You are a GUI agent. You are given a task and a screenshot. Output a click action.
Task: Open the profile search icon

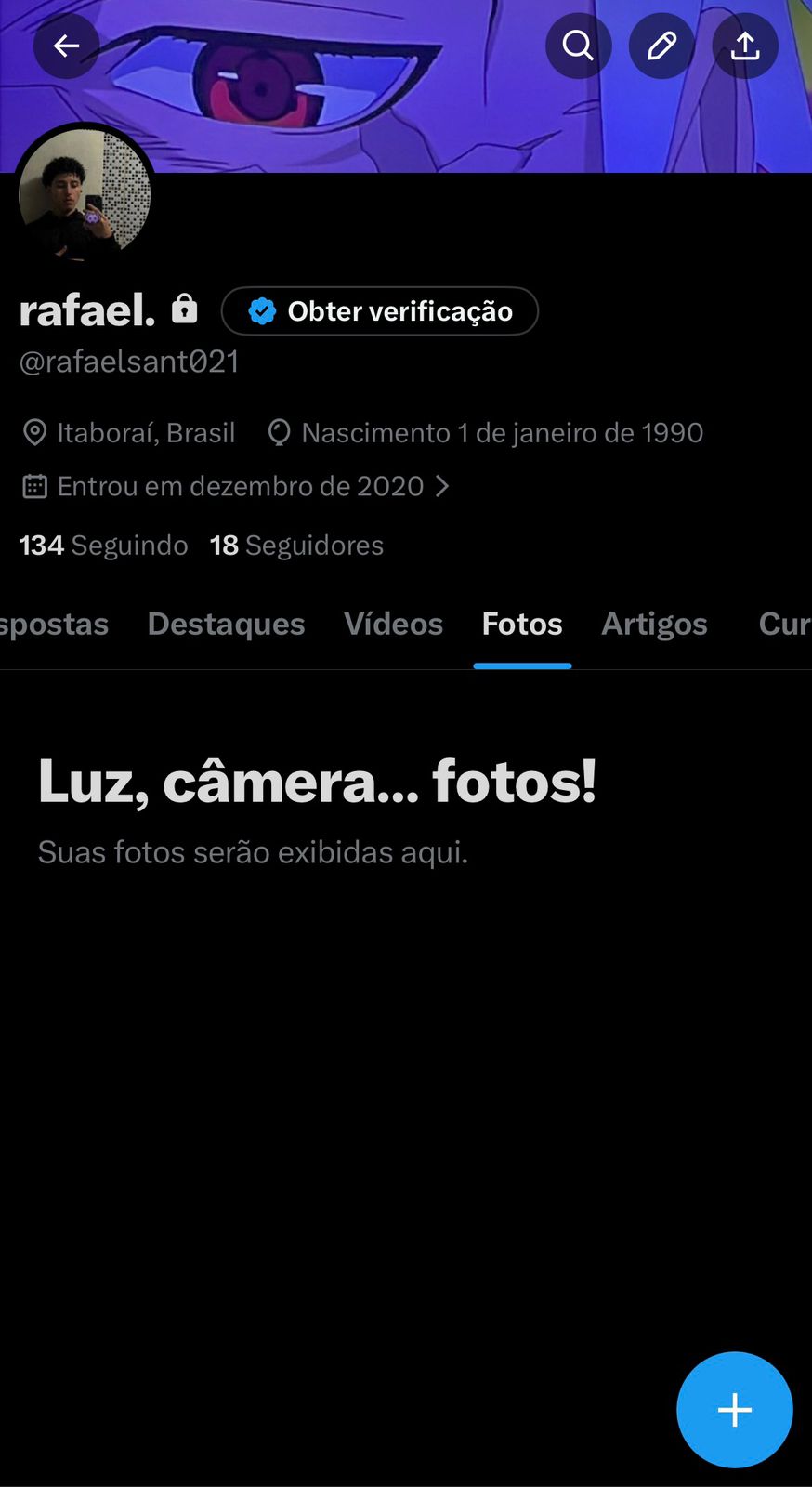[578, 46]
